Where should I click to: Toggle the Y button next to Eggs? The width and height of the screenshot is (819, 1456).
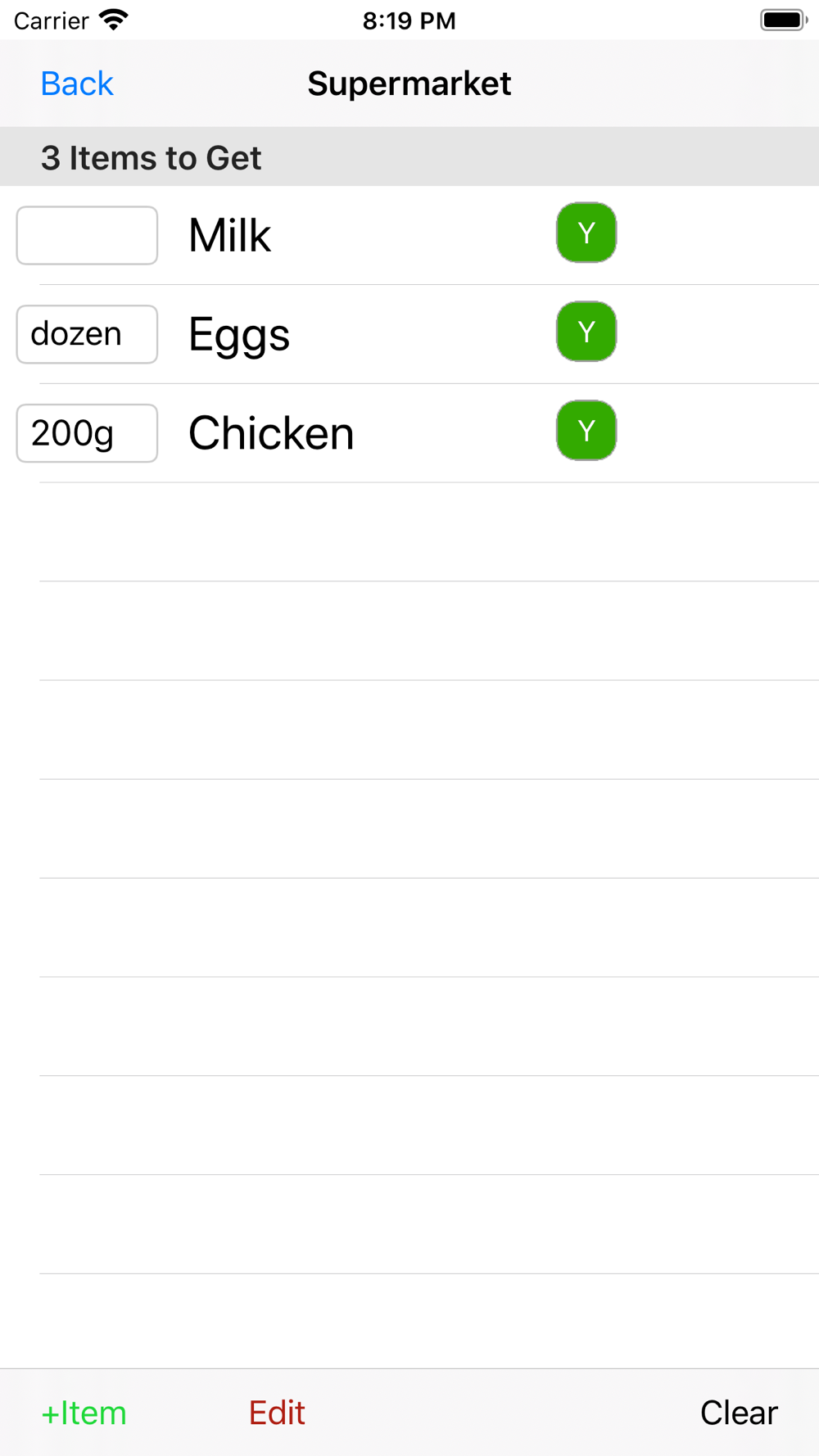[x=586, y=332]
